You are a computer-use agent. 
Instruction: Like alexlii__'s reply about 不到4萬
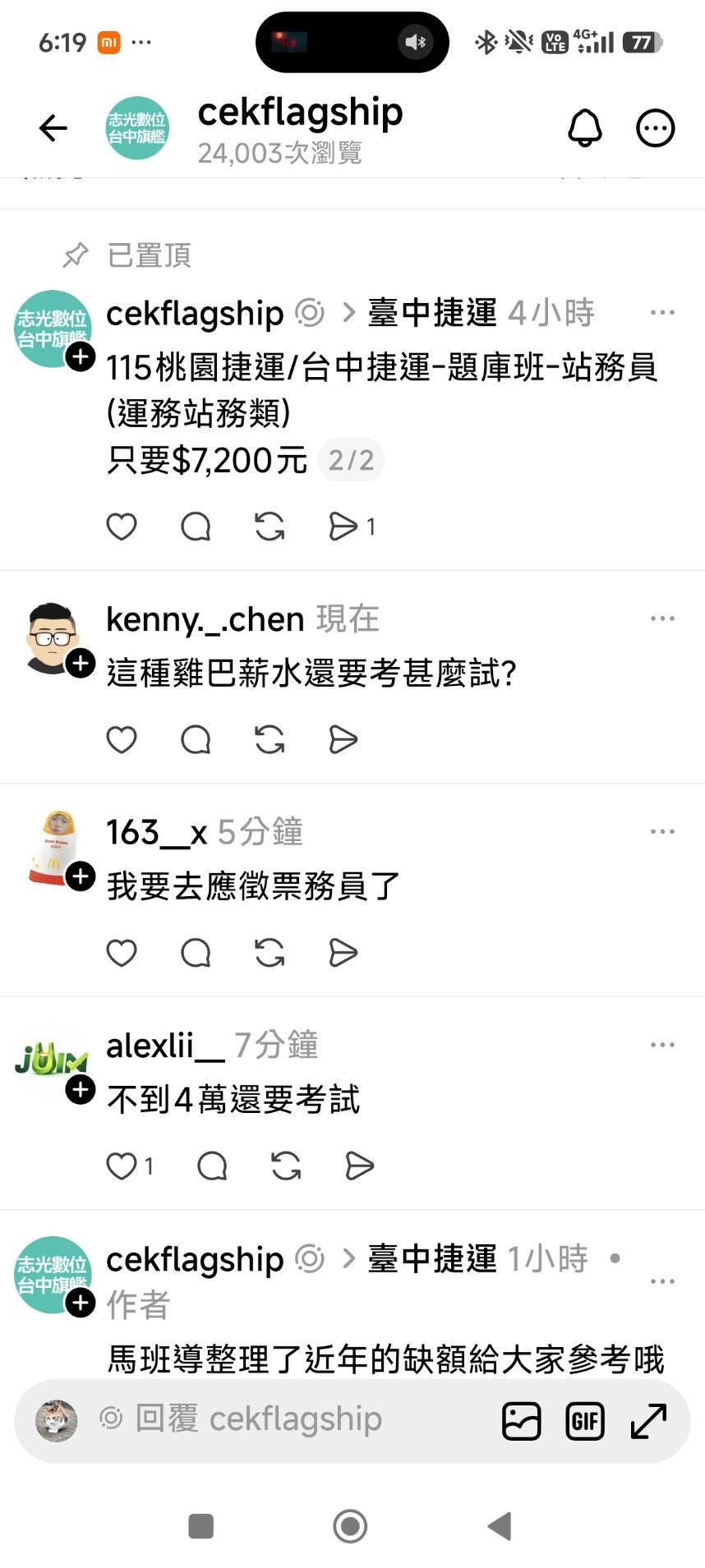122,1166
